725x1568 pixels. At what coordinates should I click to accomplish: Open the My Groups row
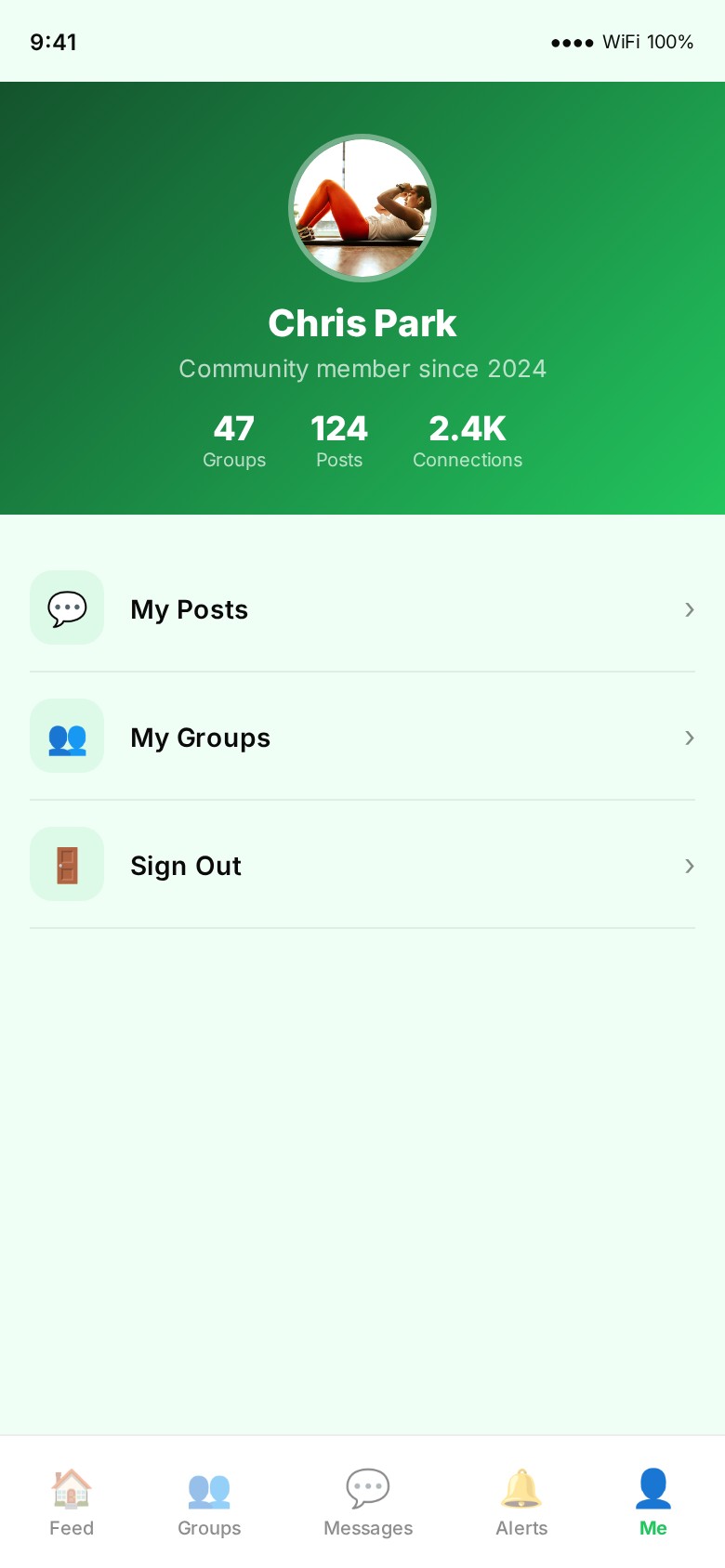pos(362,738)
